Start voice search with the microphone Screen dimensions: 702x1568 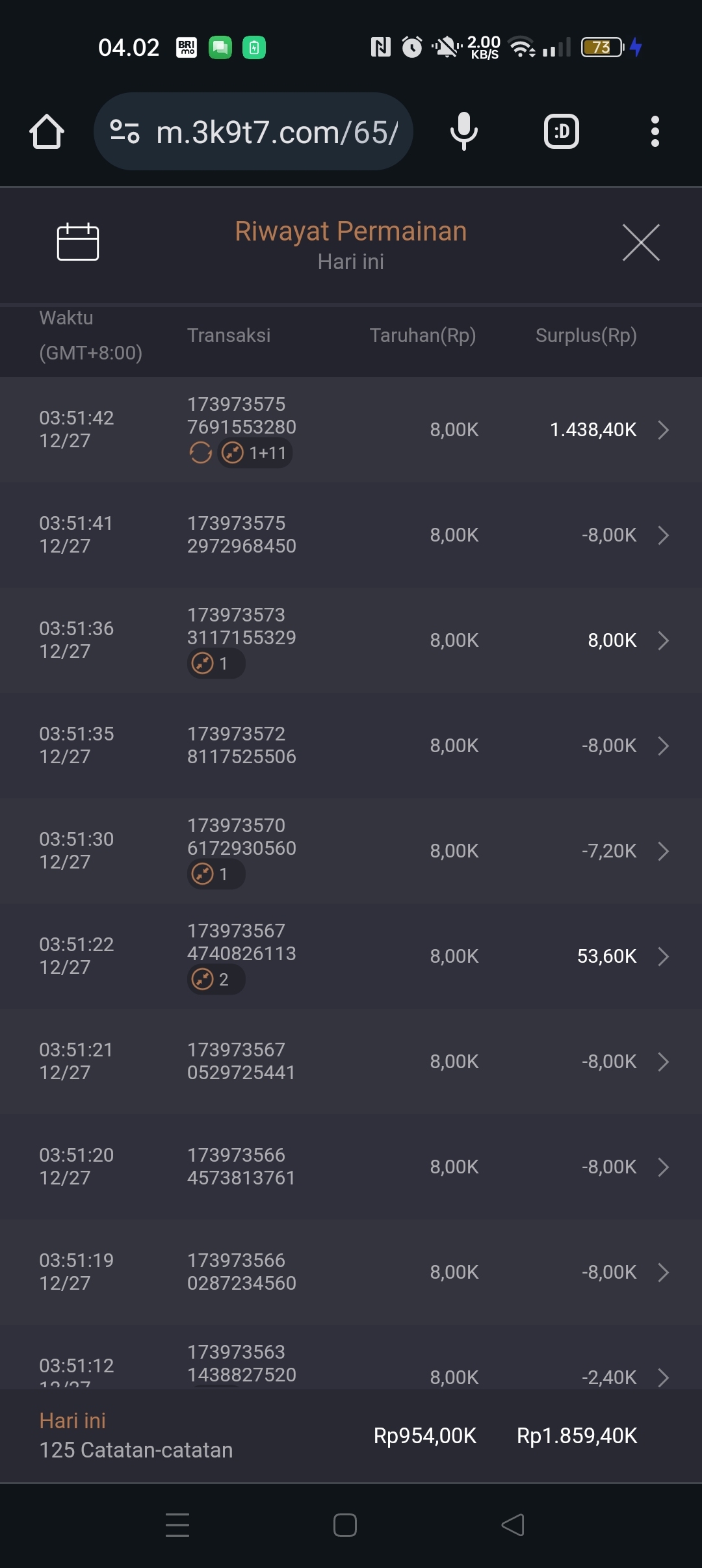point(463,132)
